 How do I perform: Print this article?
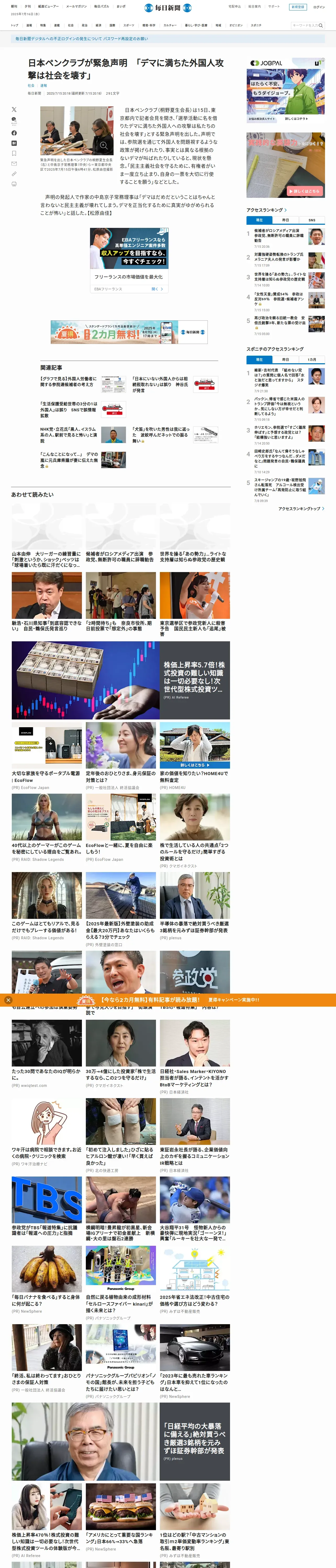click(x=14, y=184)
